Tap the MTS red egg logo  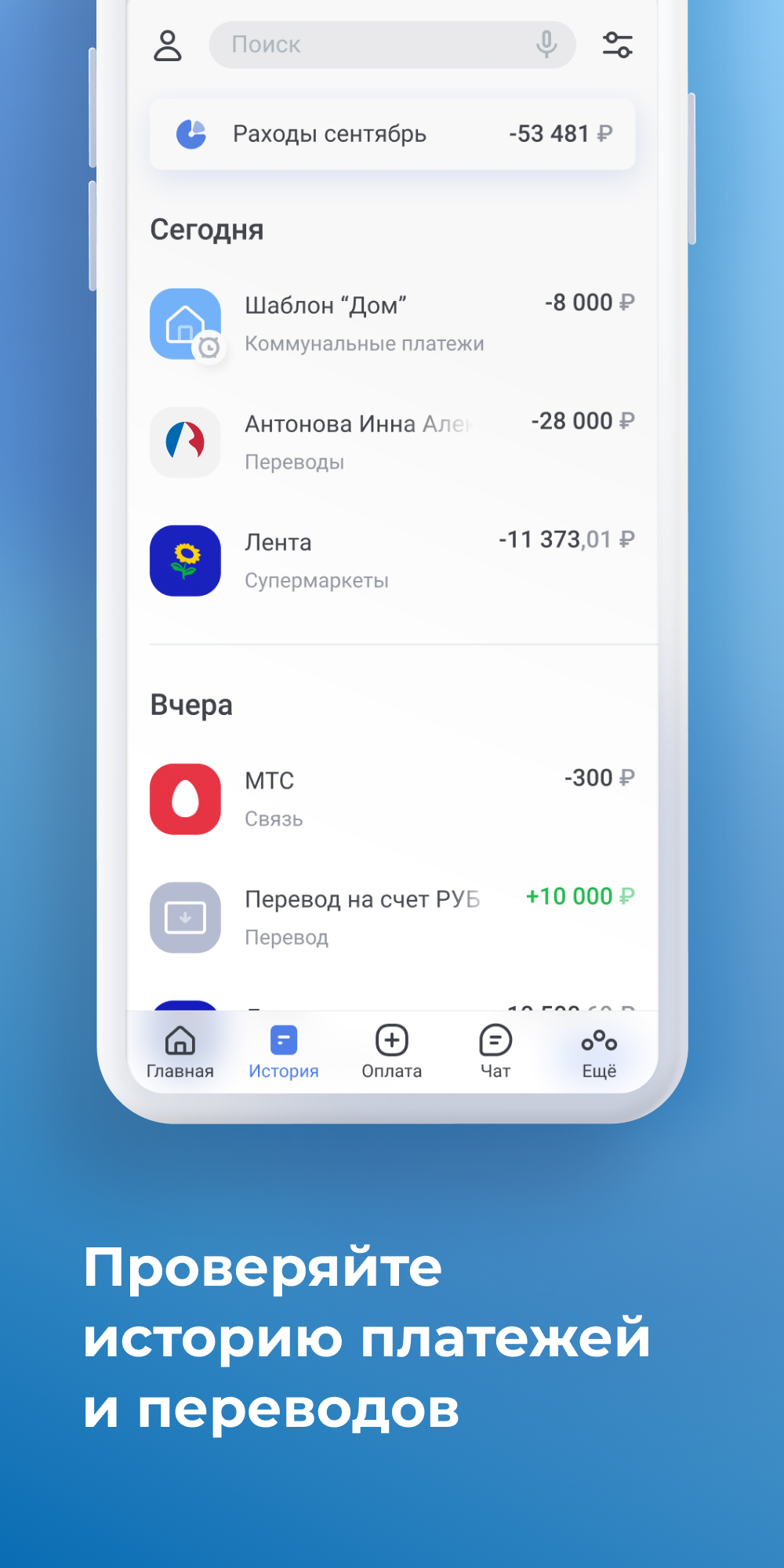(185, 798)
